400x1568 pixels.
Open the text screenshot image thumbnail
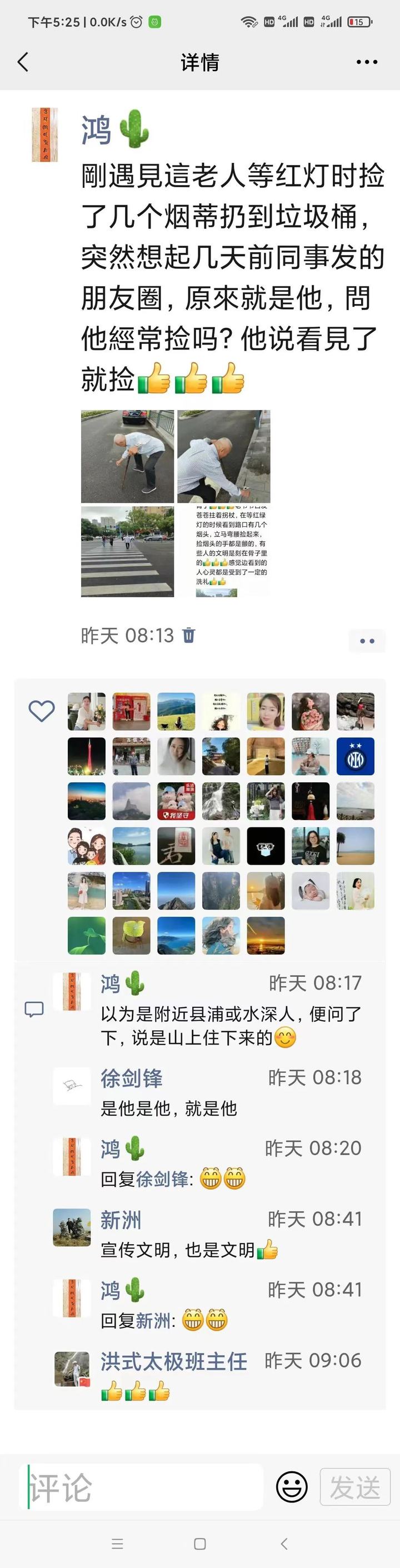click(x=223, y=552)
